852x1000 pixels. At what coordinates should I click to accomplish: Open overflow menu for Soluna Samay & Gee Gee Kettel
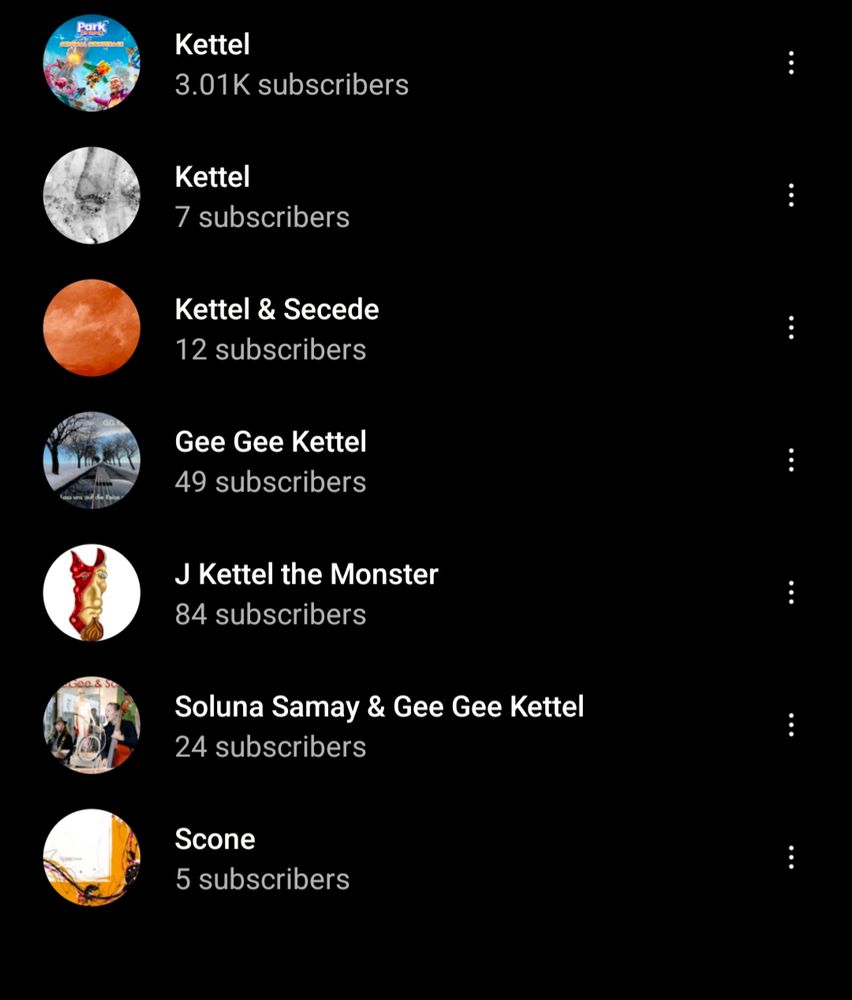coord(791,725)
